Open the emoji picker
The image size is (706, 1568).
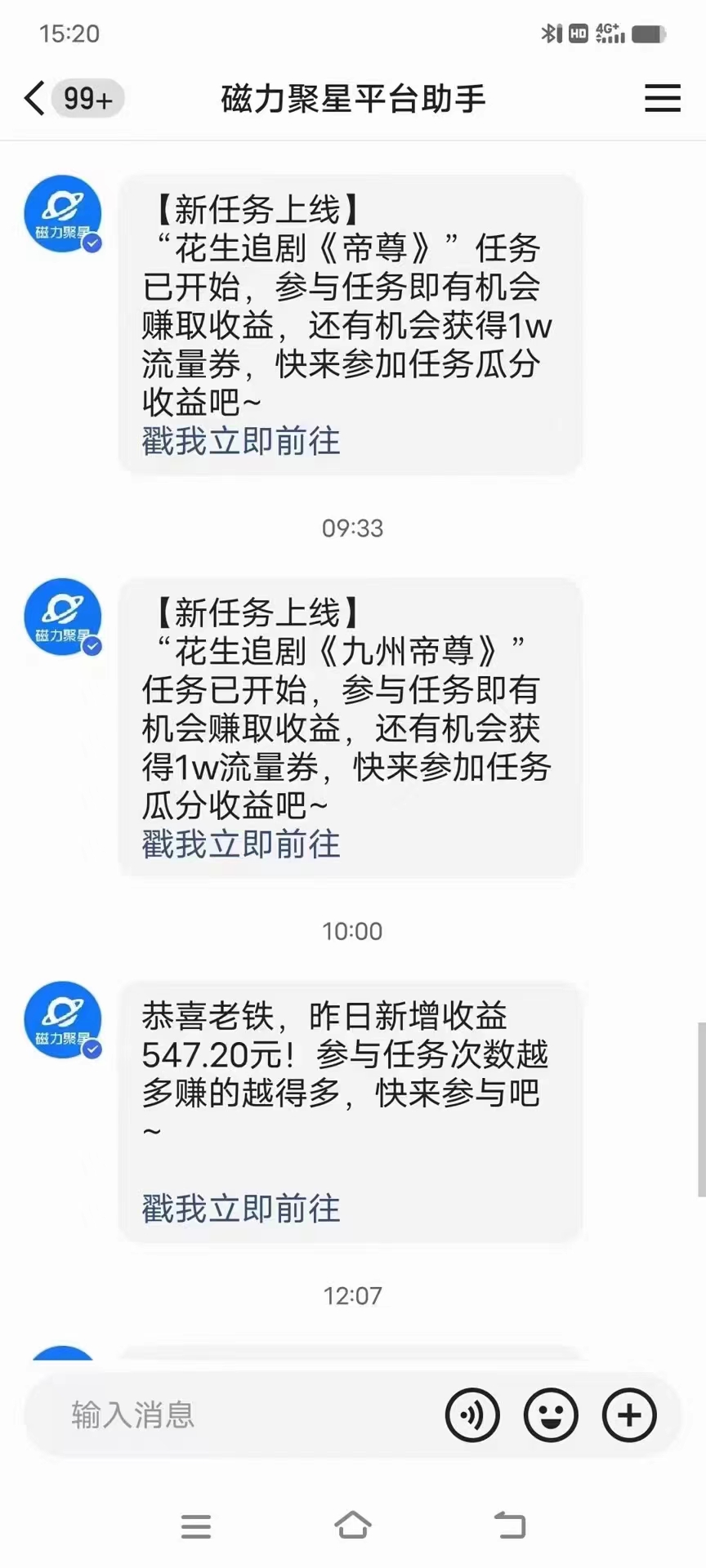(x=551, y=1414)
